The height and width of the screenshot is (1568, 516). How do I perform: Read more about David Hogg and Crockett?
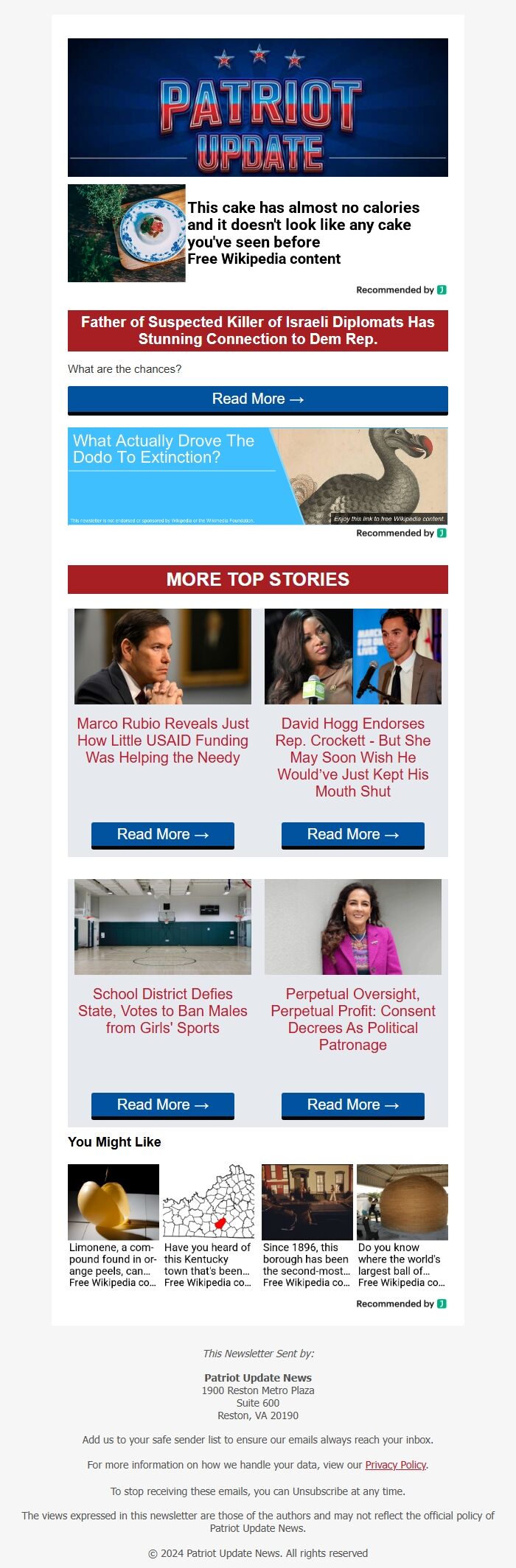[x=353, y=835]
